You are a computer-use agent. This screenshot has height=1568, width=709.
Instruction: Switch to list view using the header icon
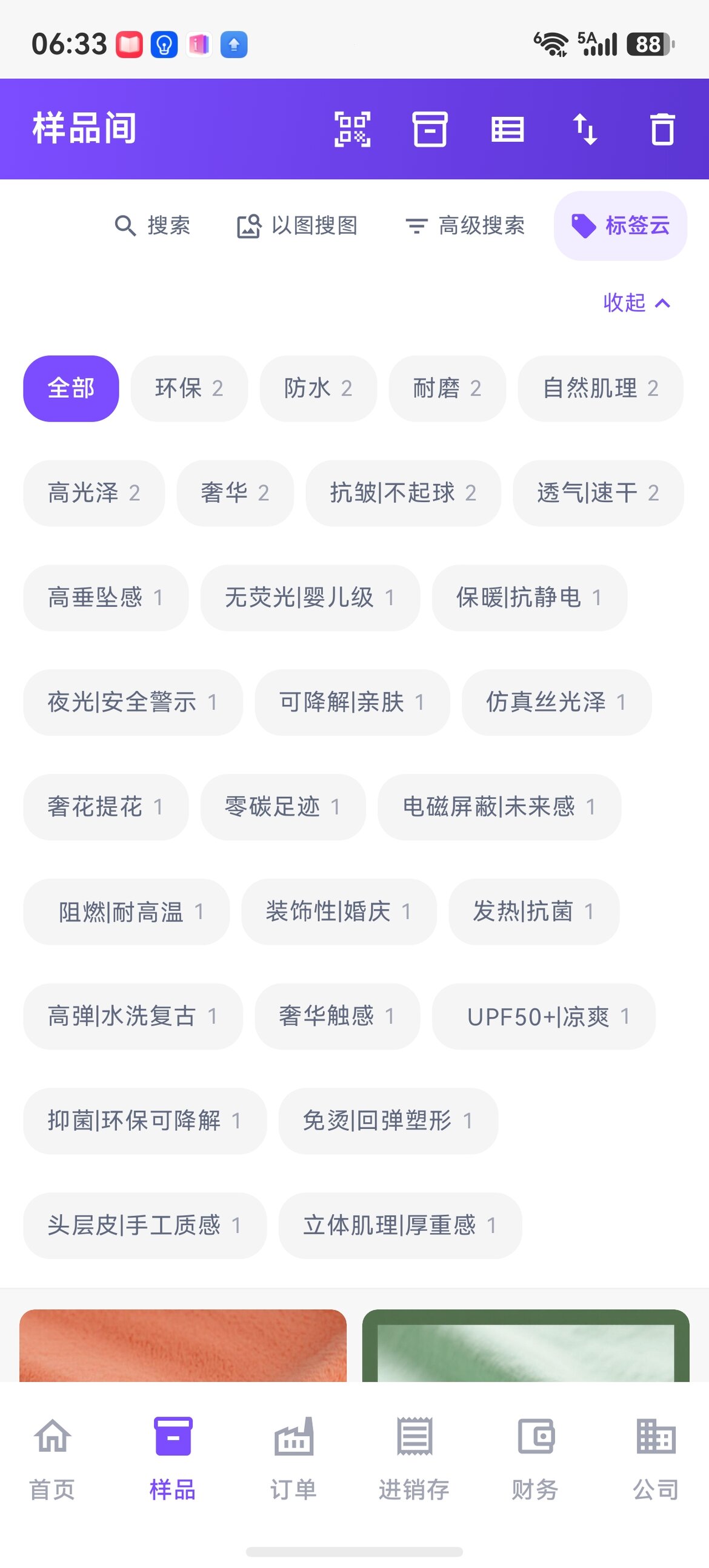[508, 130]
